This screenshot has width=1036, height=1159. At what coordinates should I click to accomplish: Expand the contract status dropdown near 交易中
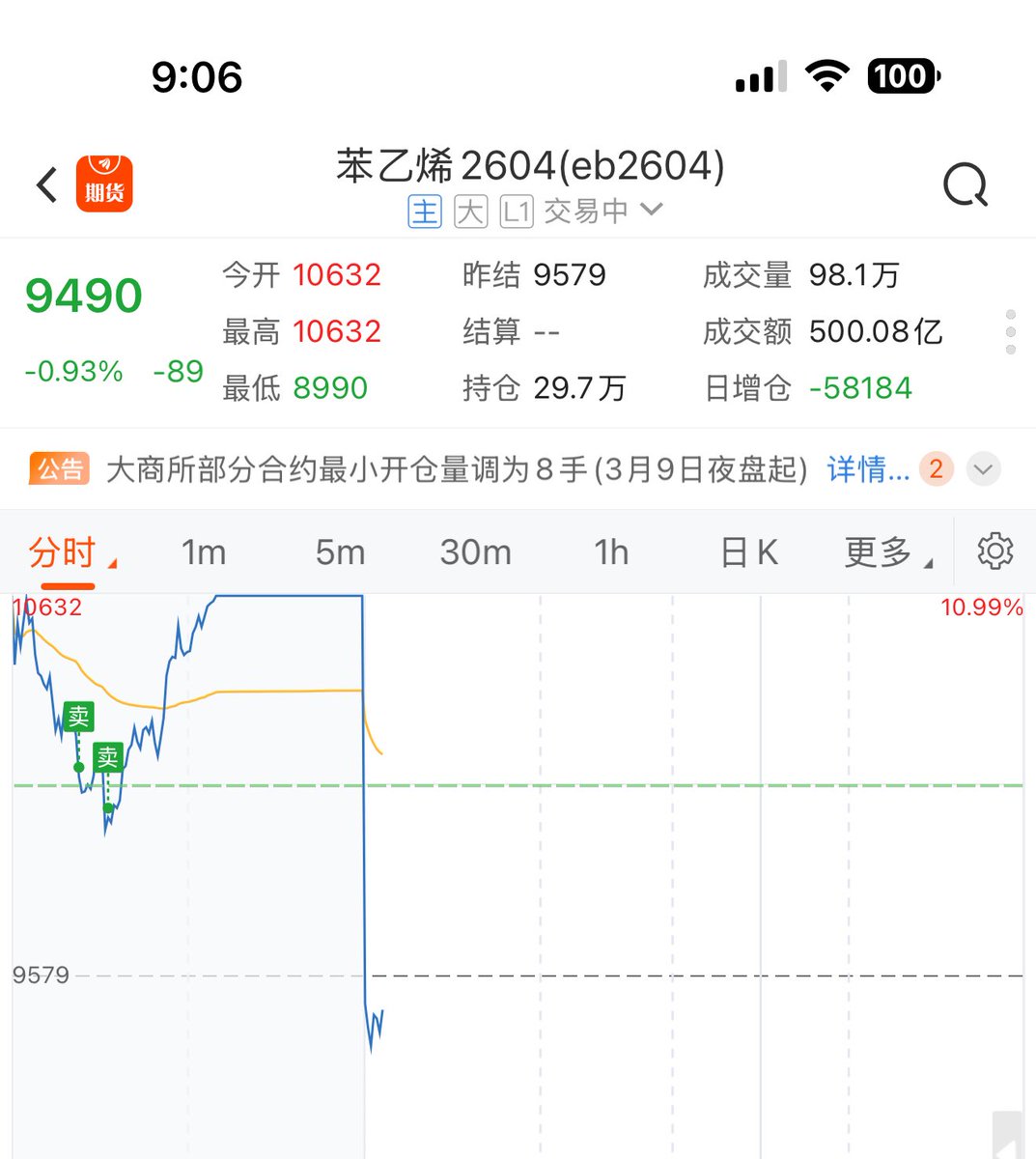tap(652, 209)
